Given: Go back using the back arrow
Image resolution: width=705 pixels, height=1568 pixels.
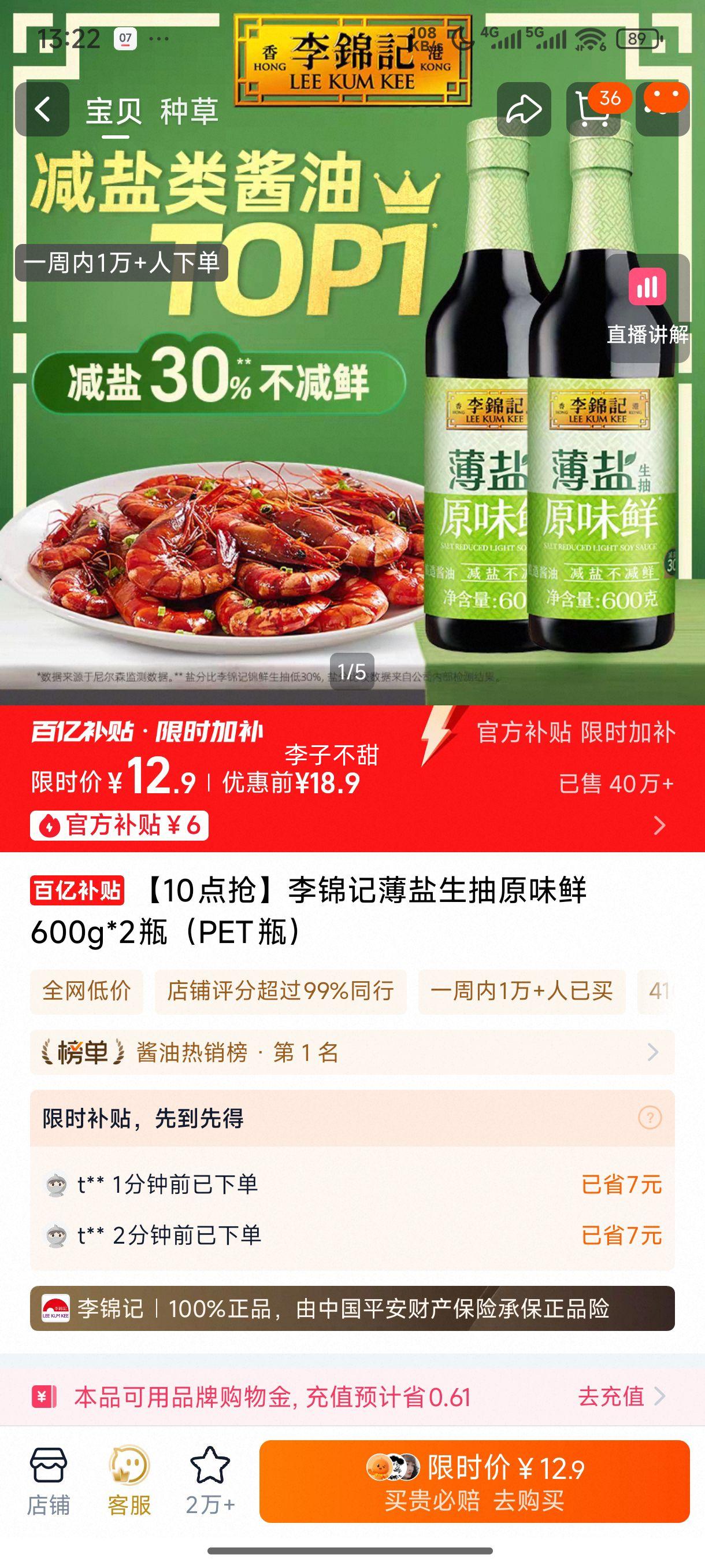Looking at the screenshot, I should (42, 110).
